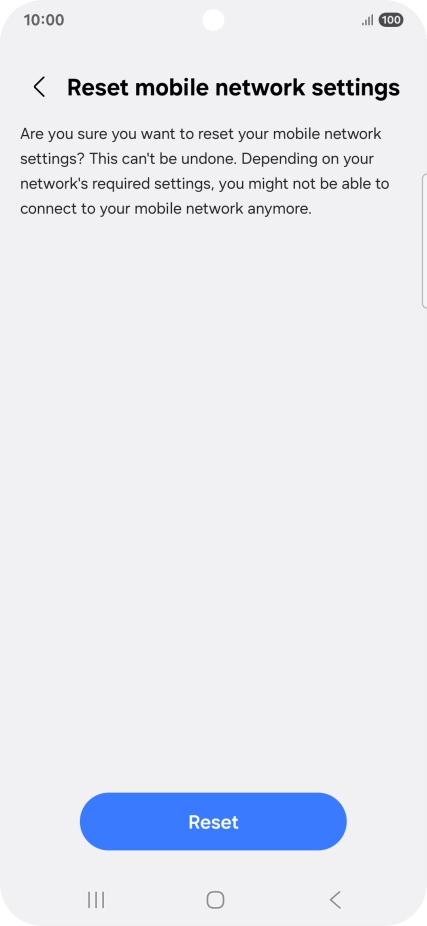Confirm with the blue Reset button
This screenshot has height=926, width=427.
coord(213,821)
